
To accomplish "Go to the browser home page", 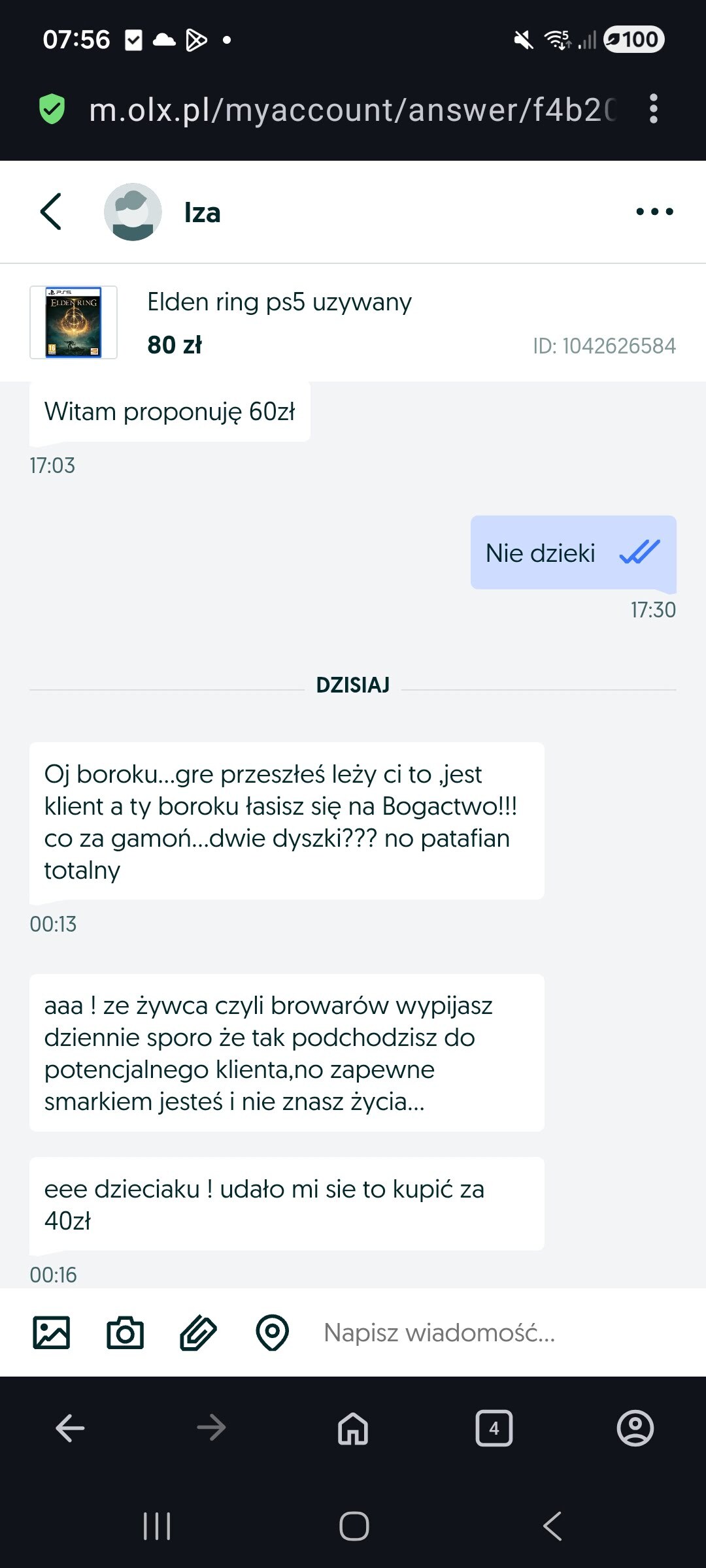I will 353,1428.
